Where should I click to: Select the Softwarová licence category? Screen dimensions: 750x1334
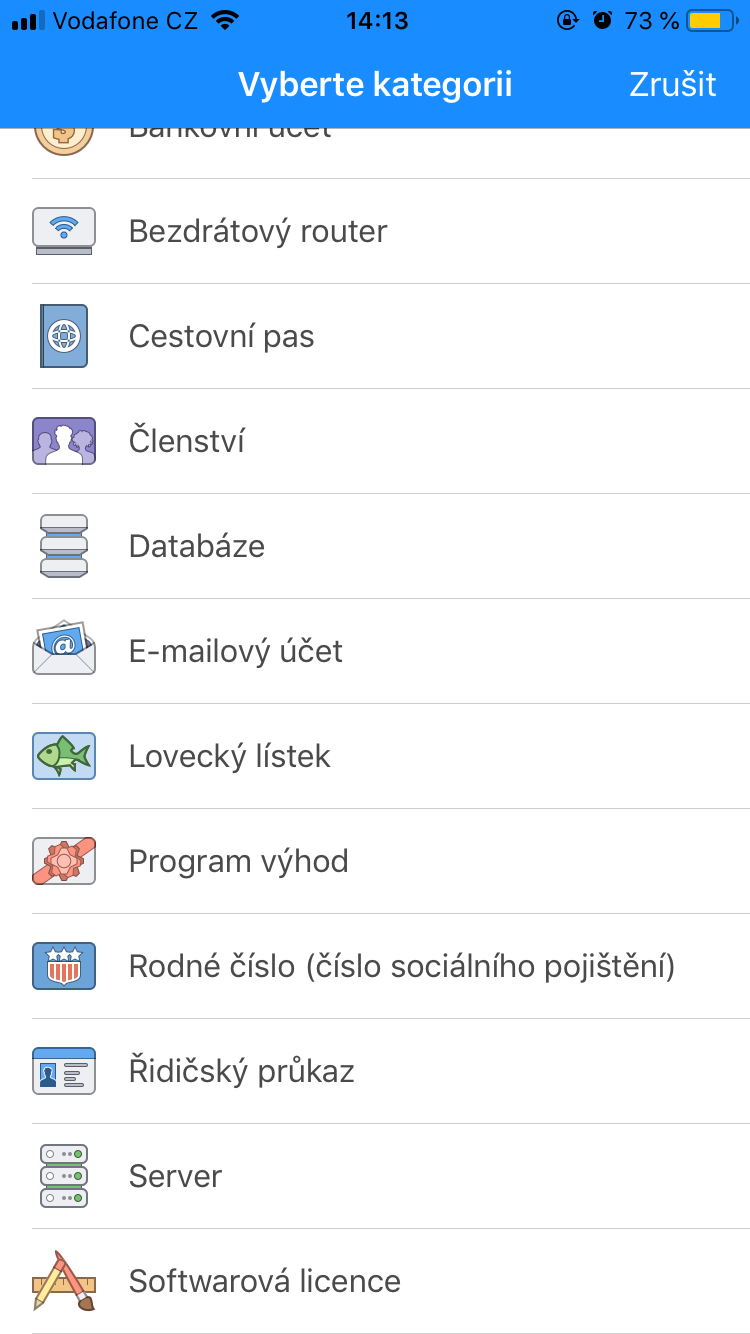(375, 1282)
